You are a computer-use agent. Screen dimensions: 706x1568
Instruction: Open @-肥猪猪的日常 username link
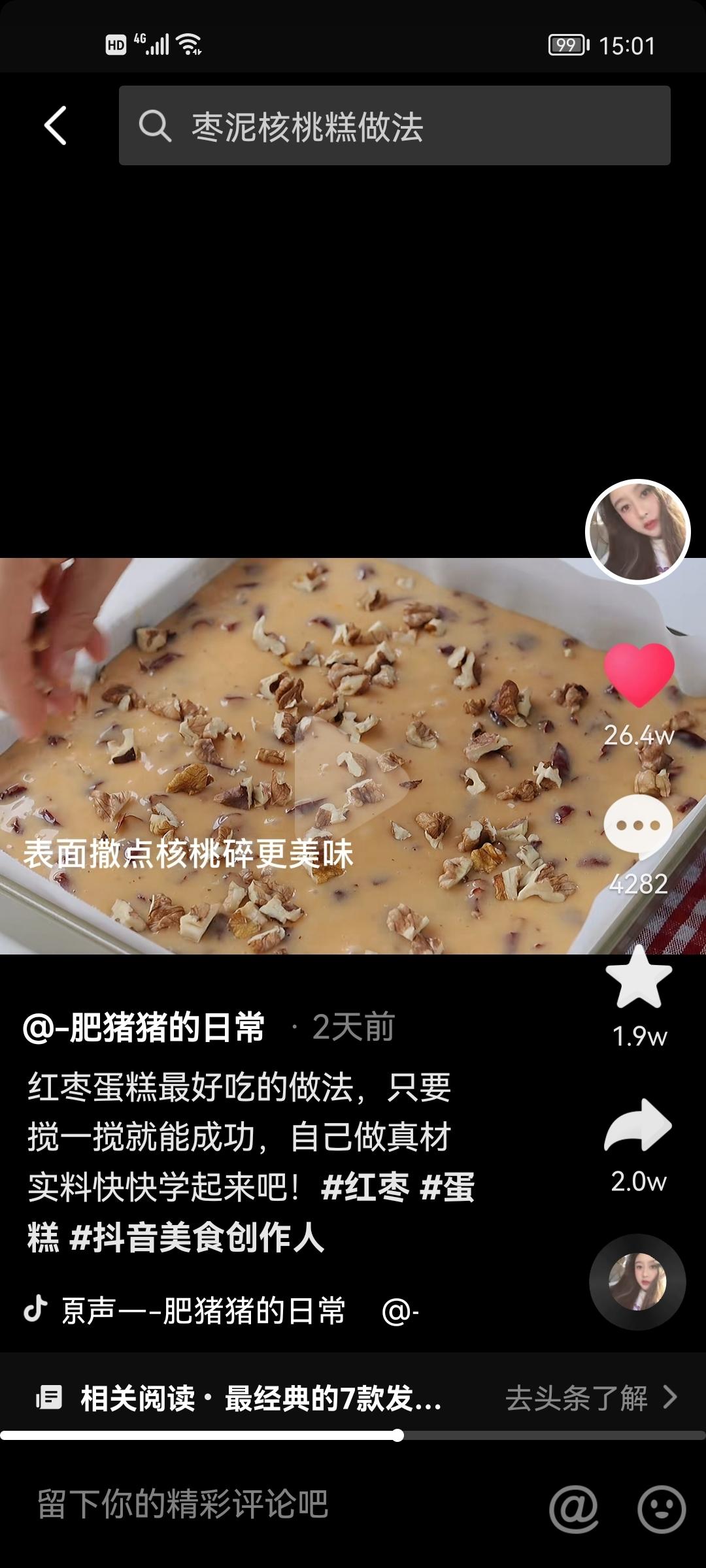[144, 1028]
